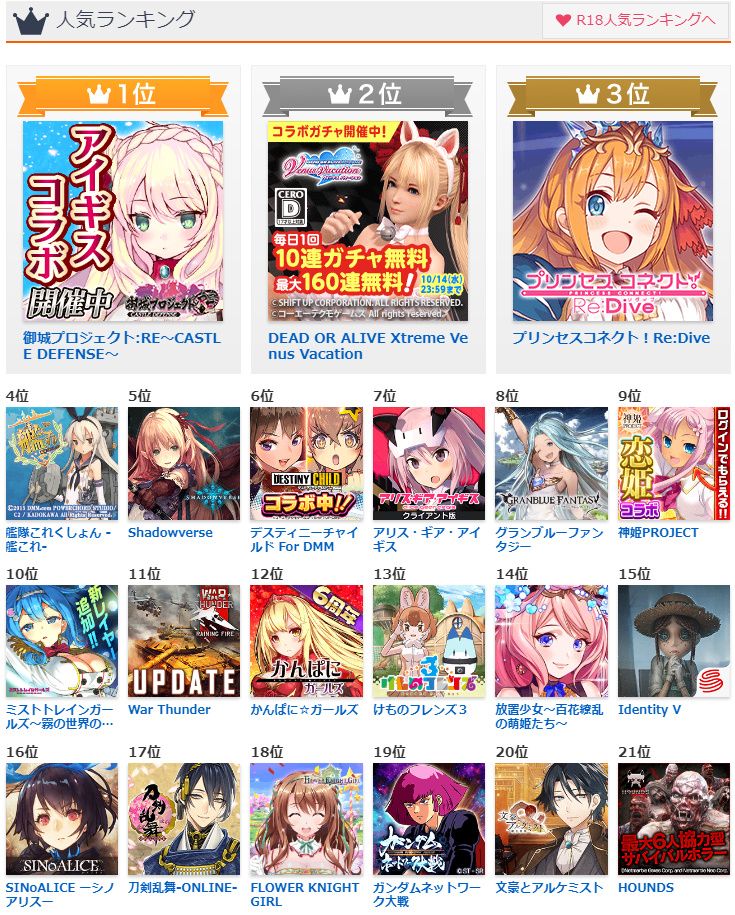This screenshot has width=735, height=915.
Task: Open SINoALICE ーシノアリスー
Action: point(62,819)
